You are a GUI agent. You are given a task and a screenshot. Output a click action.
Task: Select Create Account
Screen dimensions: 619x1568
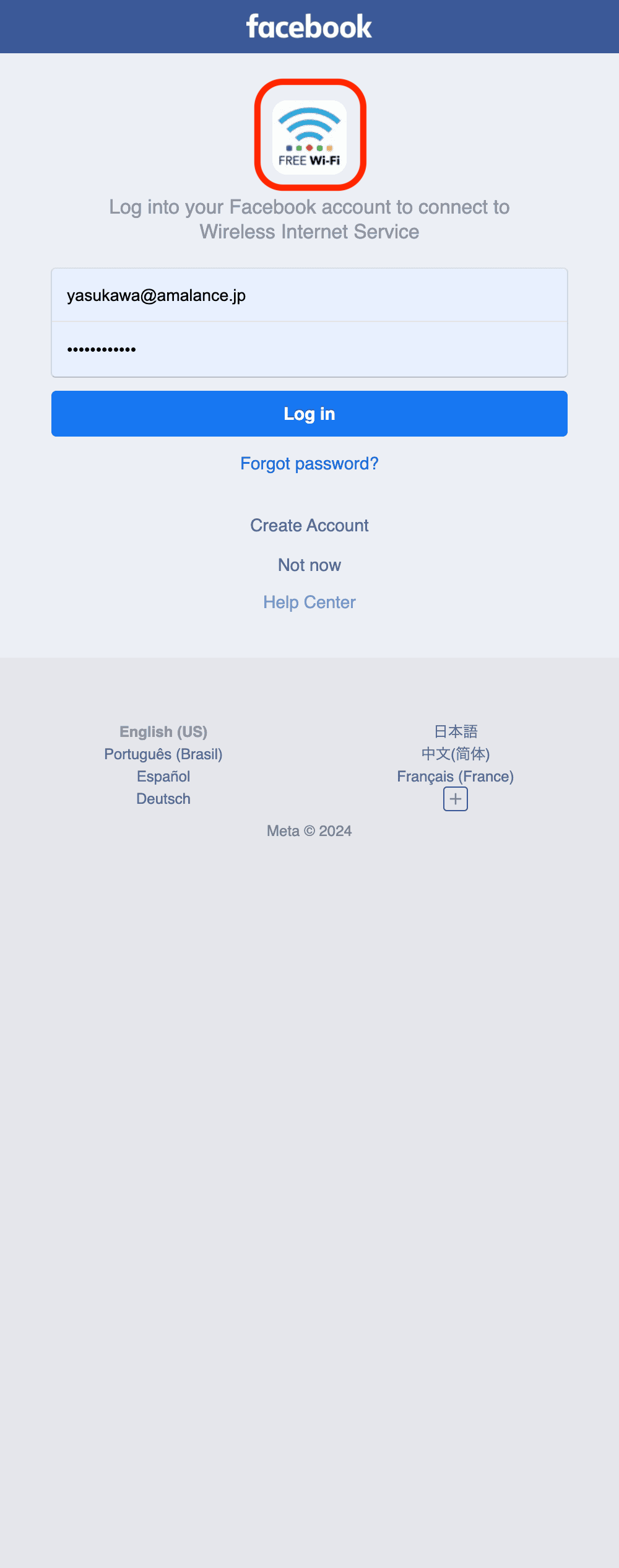click(309, 526)
